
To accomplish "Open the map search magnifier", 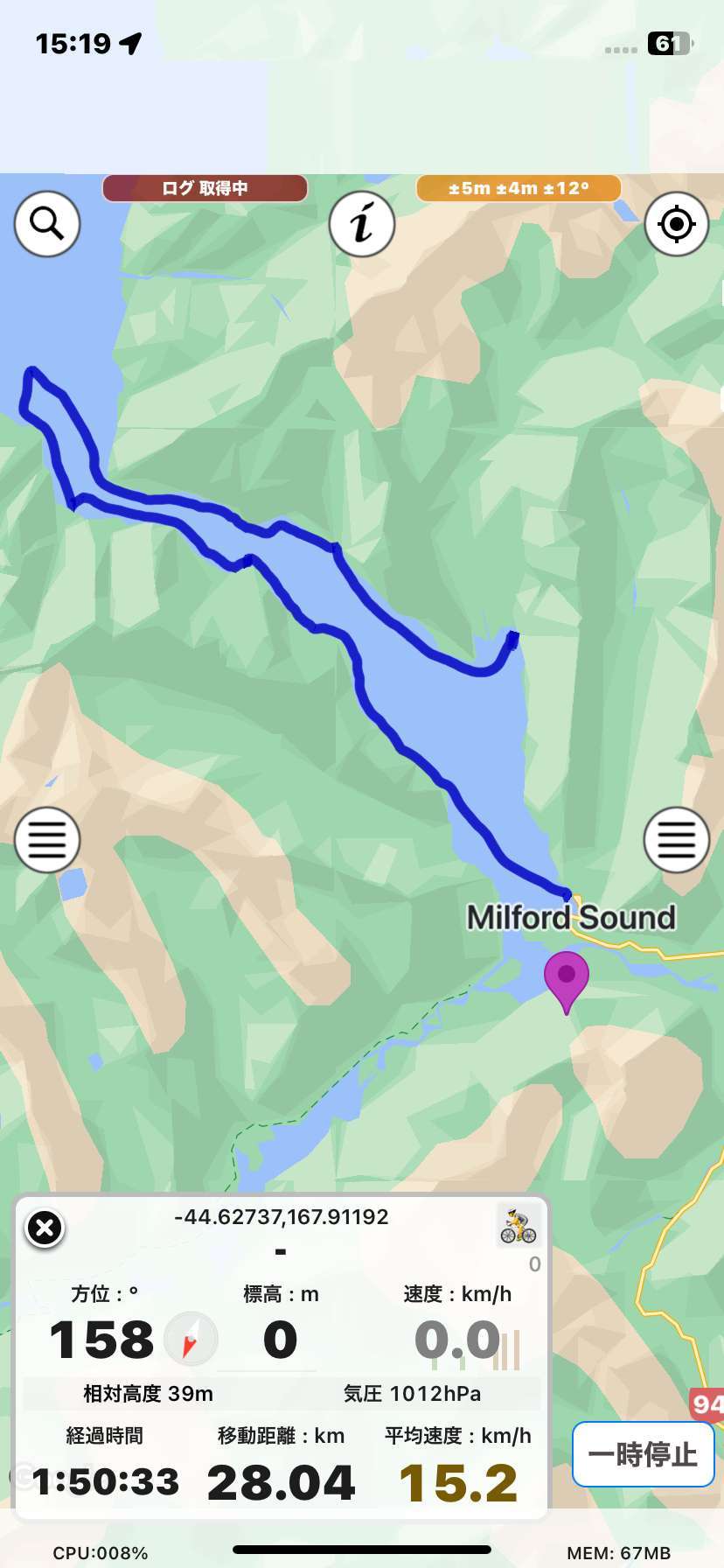I will pos(47,224).
